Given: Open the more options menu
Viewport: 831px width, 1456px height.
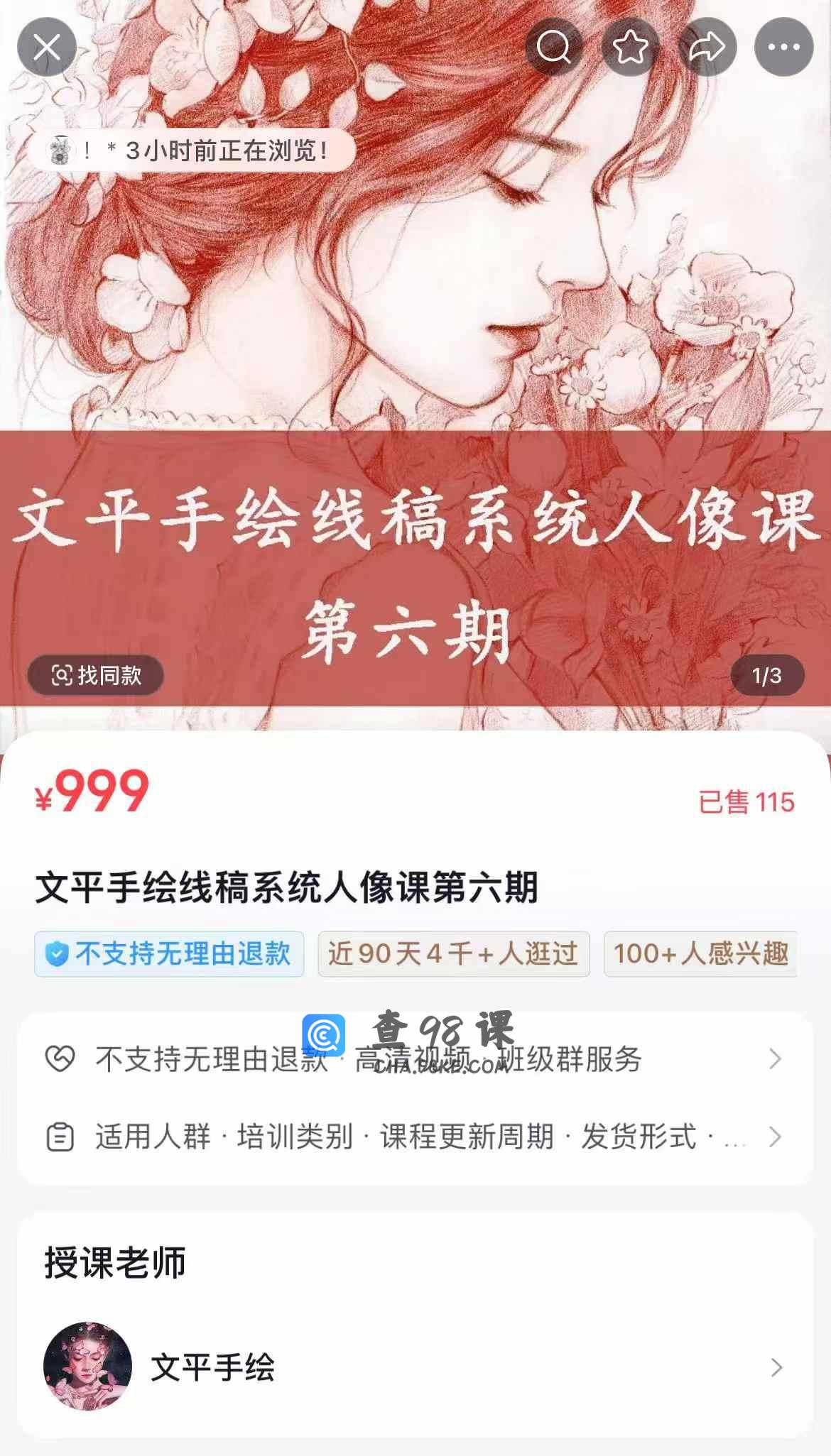Looking at the screenshot, I should [x=783, y=48].
